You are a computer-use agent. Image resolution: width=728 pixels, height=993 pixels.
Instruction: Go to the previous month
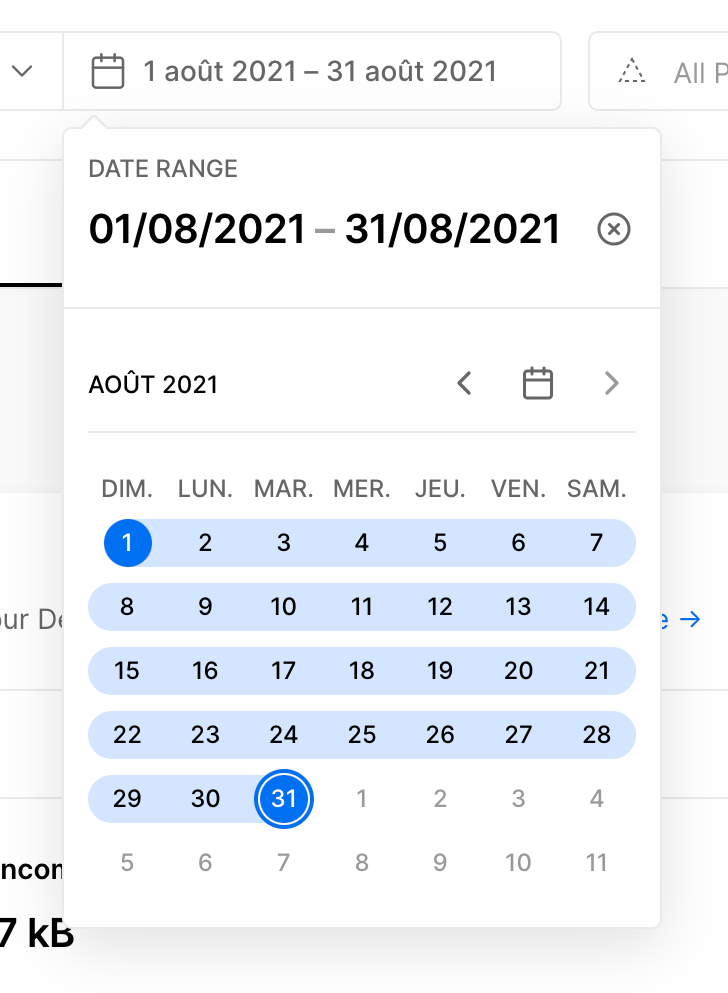(x=464, y=384)
